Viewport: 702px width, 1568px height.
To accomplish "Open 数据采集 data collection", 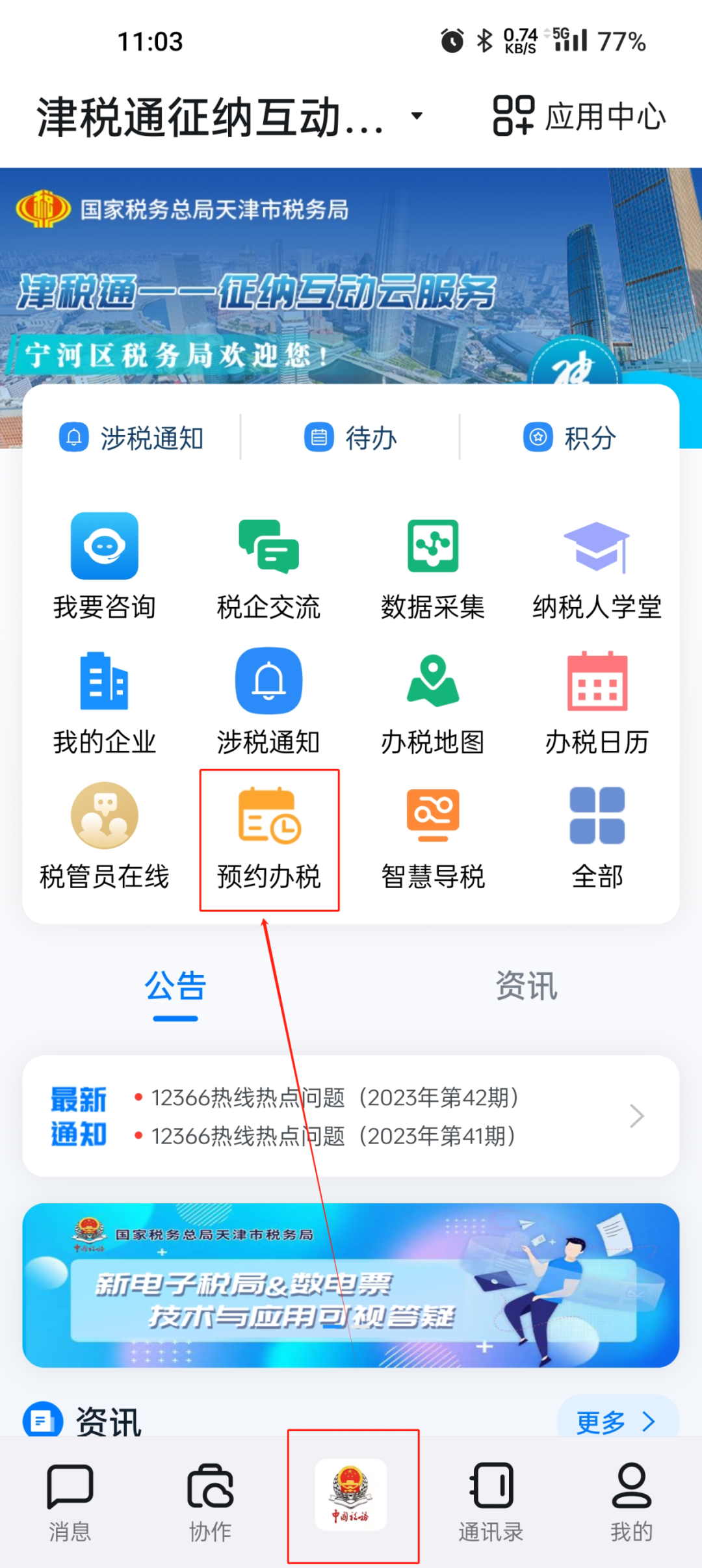I will click(x=433, y=565).
